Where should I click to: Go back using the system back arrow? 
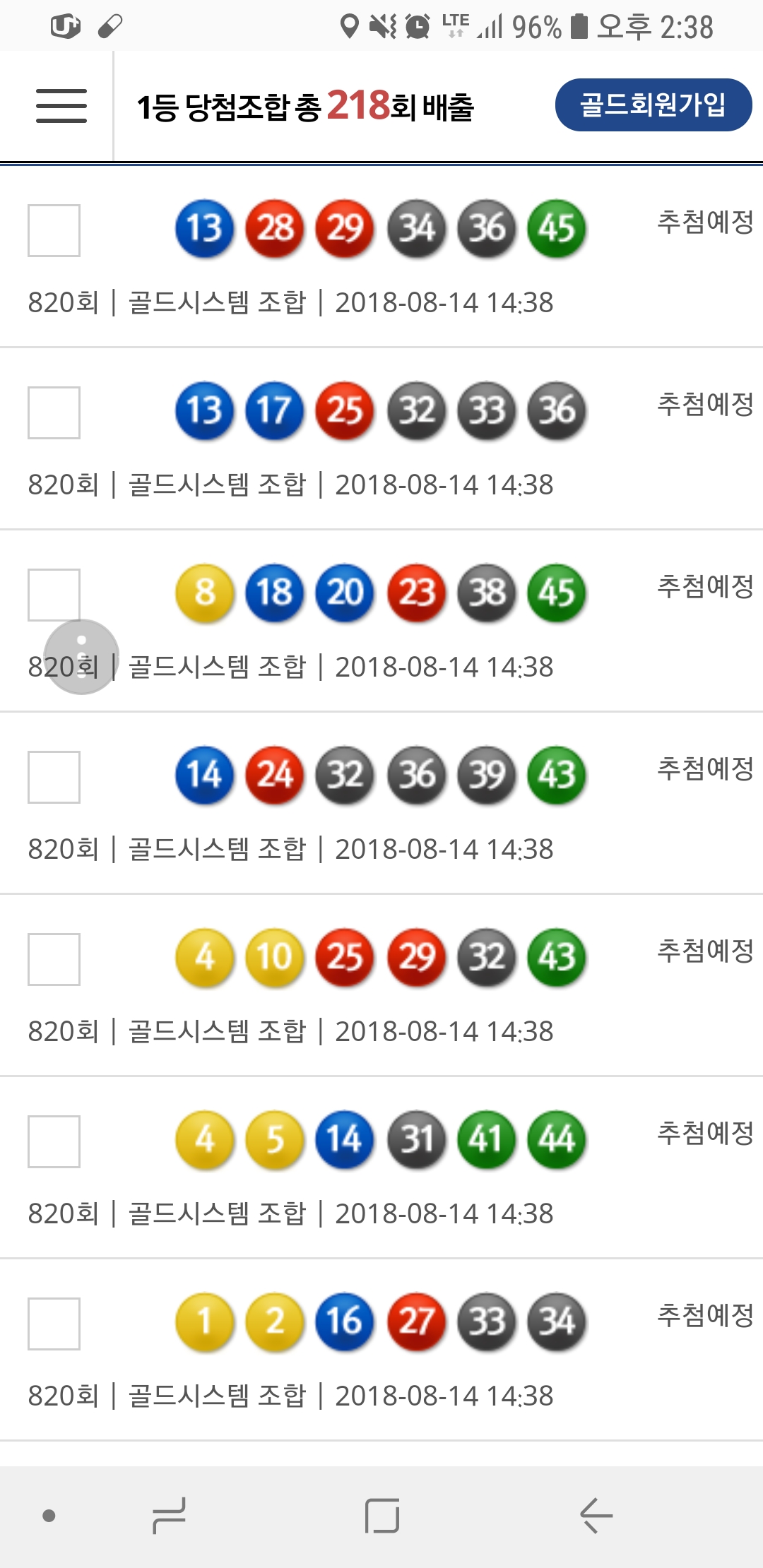[596, 1516]
